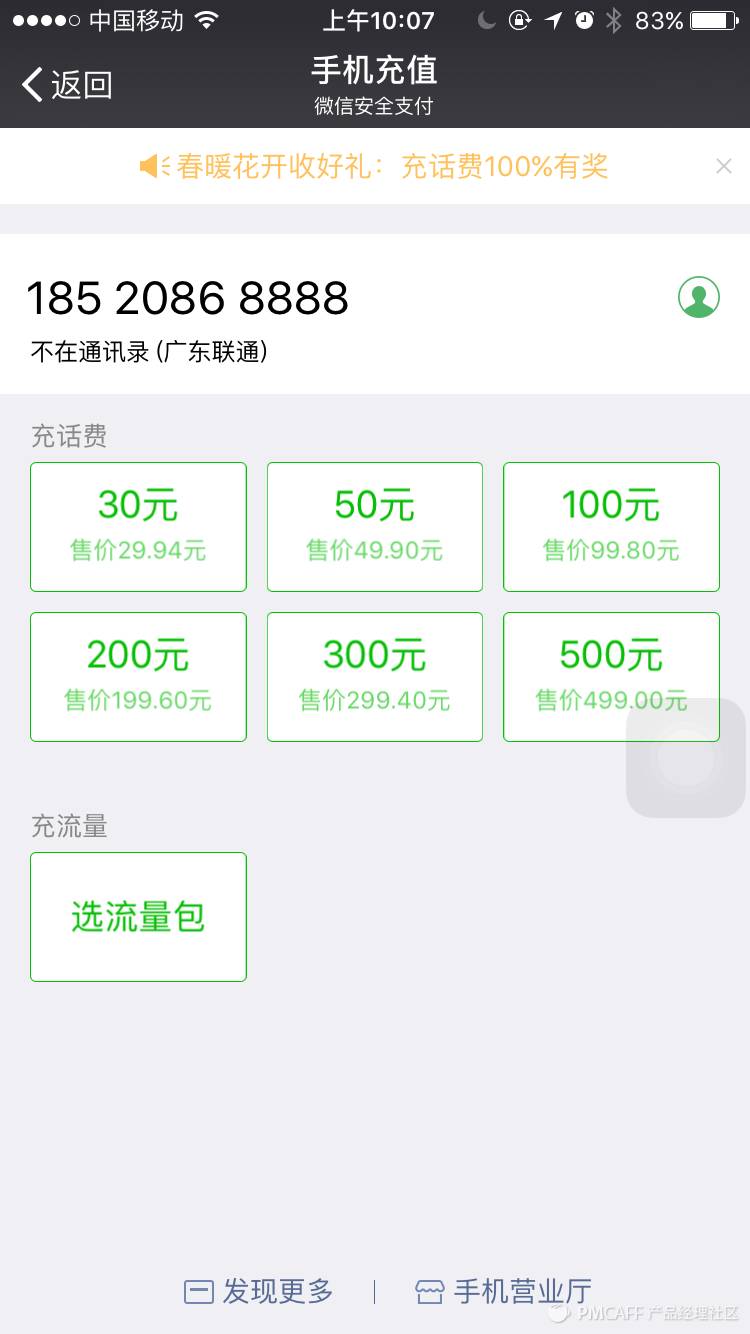Select the 300元 recharge amount
Screen dimensions: 750x1334
[x=374, y=676]
